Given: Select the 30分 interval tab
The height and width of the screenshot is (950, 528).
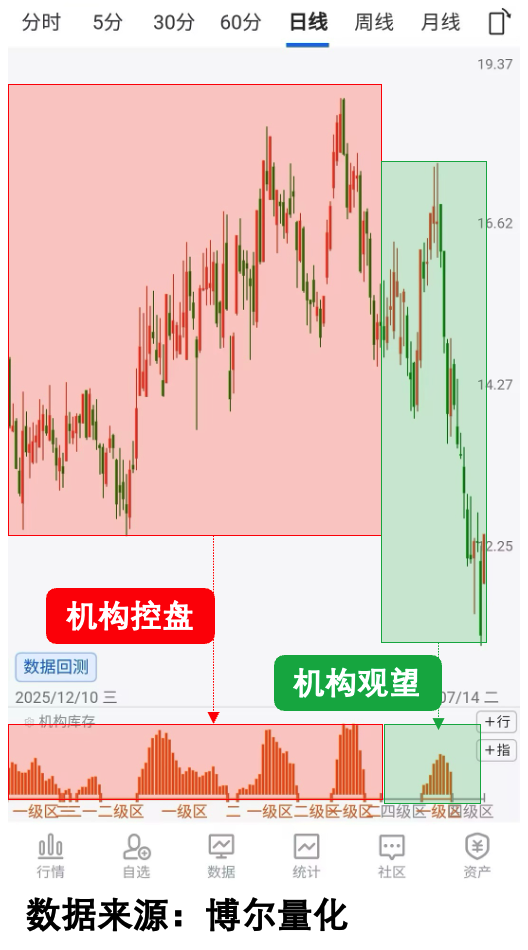Looking at the screenshot, I should tap(174, 23).
